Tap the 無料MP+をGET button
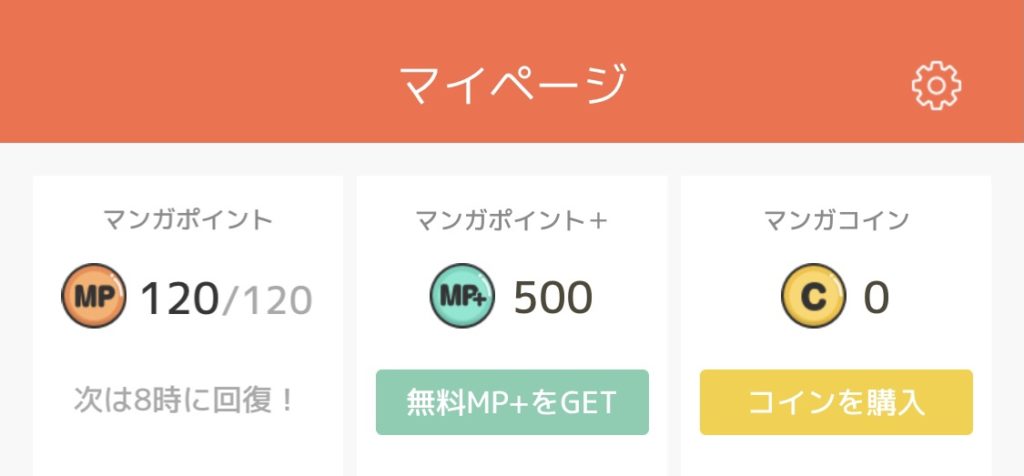The height and width of the screenshot is (476, 1024). click(x=512, y=402)
